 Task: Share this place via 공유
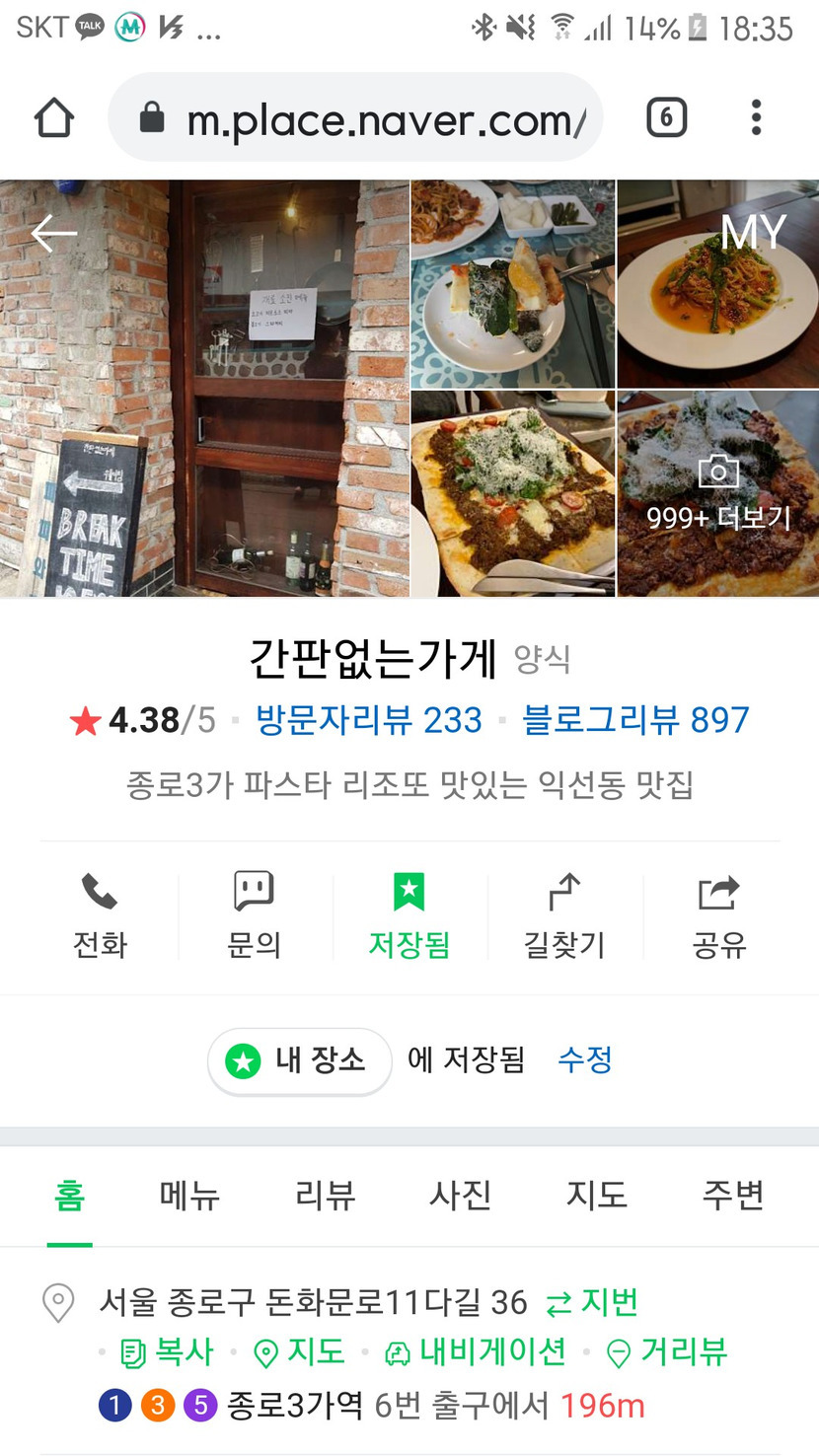click(718, 917)
